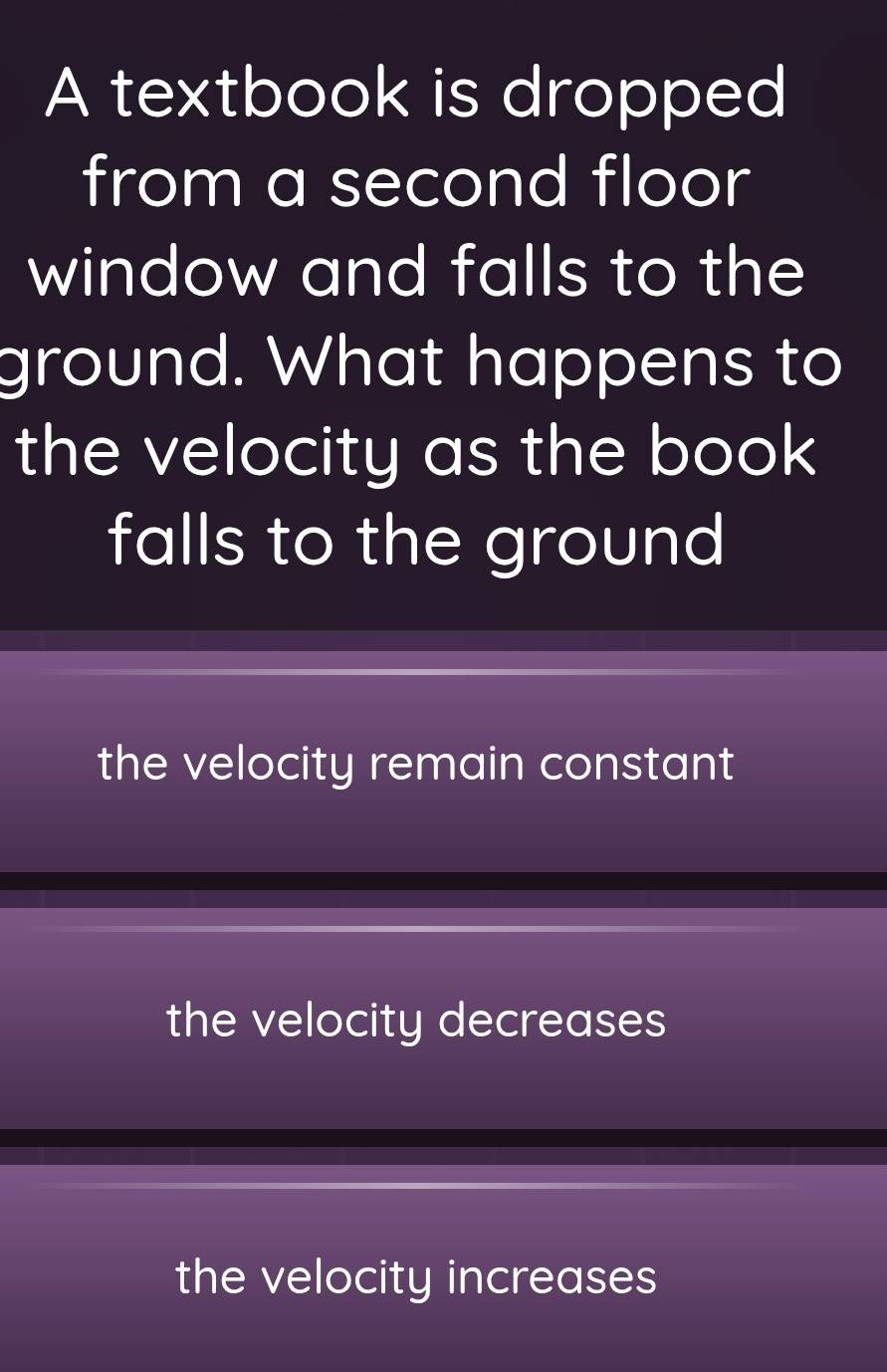The width and height of the screenshot is (887, 1372).
Task: Choose 'the velocity decreases' answer
Action: 416,1020
